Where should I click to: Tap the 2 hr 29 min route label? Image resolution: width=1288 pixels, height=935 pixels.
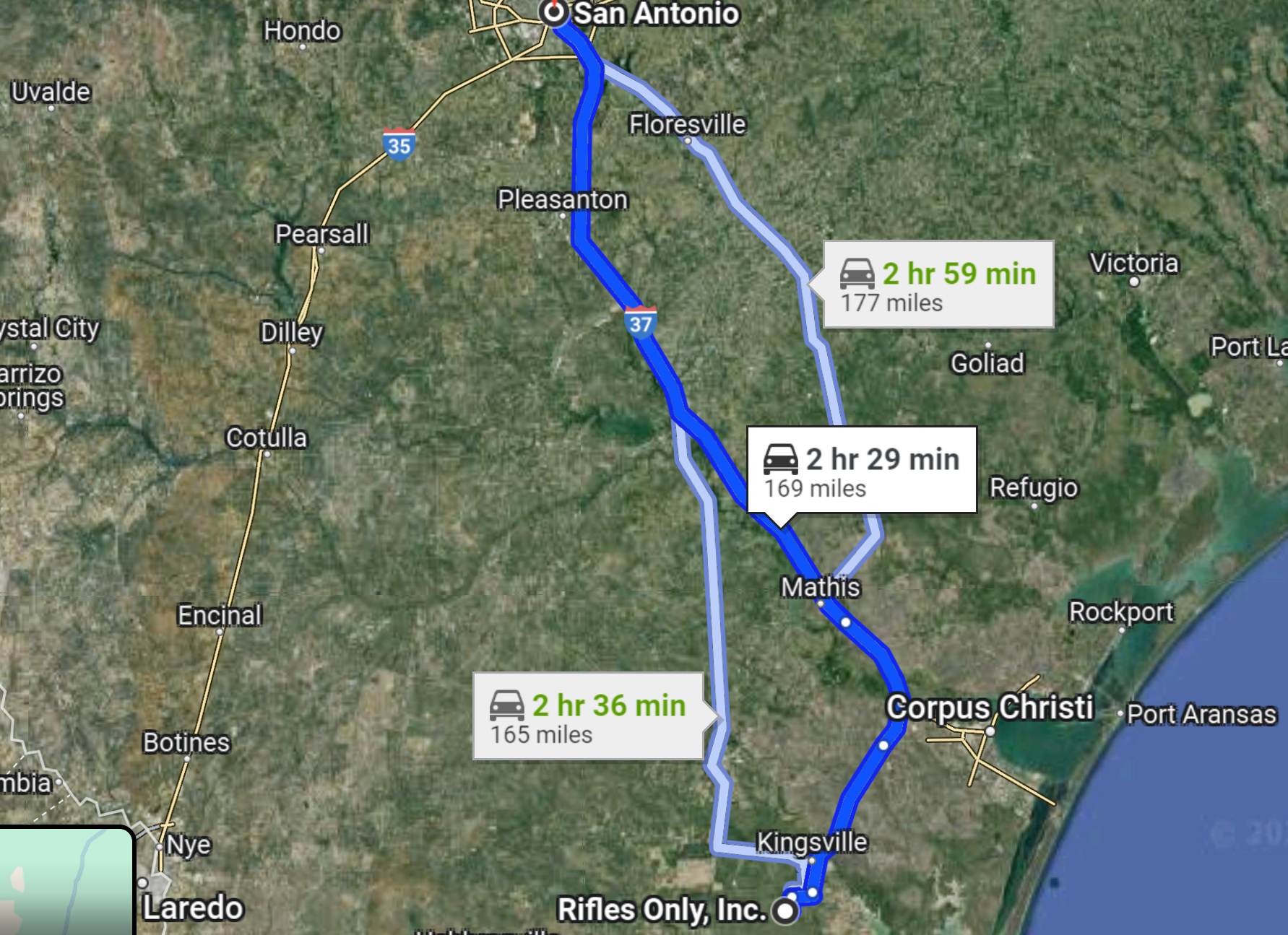[x=861, y=470]
